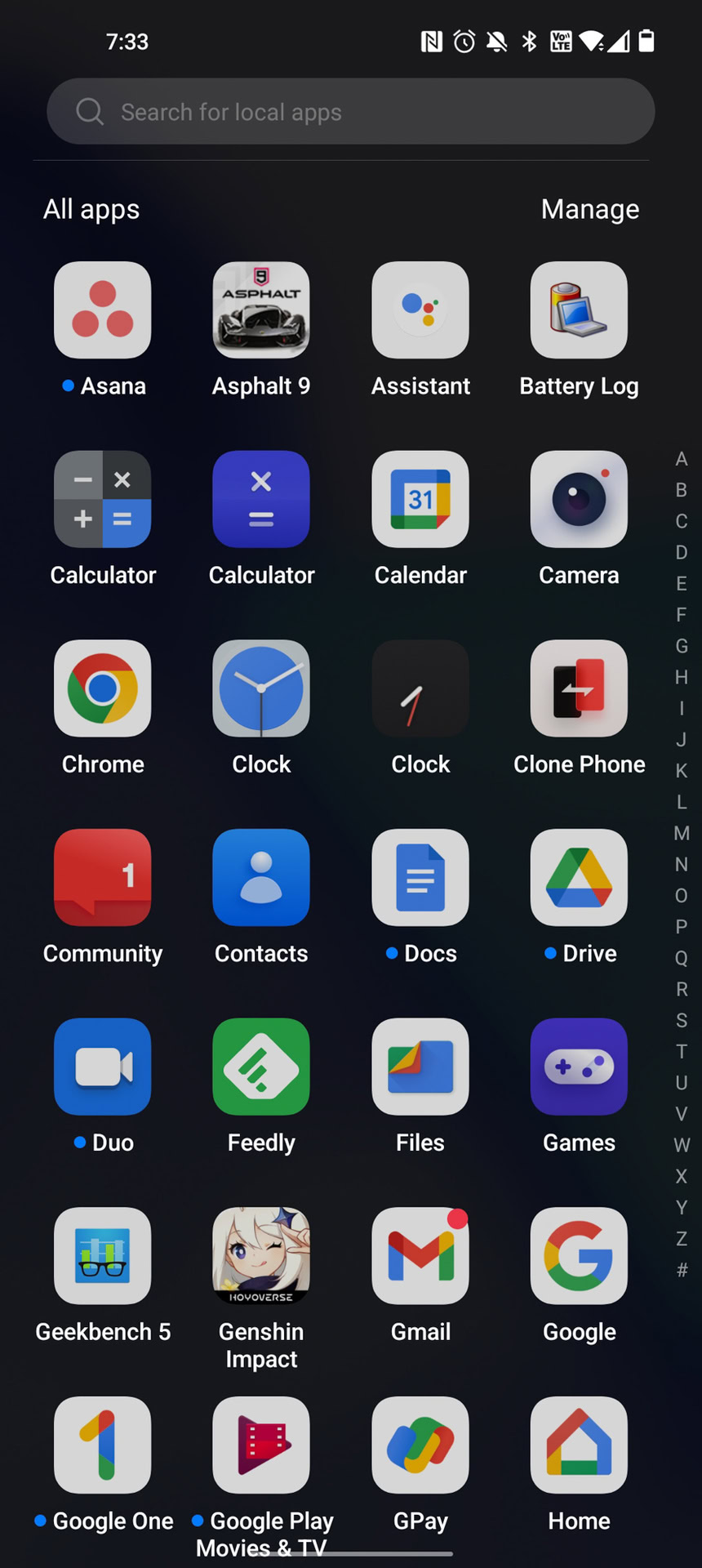Launch Google Drive
Screen dimensions: 702x1568
579,877
